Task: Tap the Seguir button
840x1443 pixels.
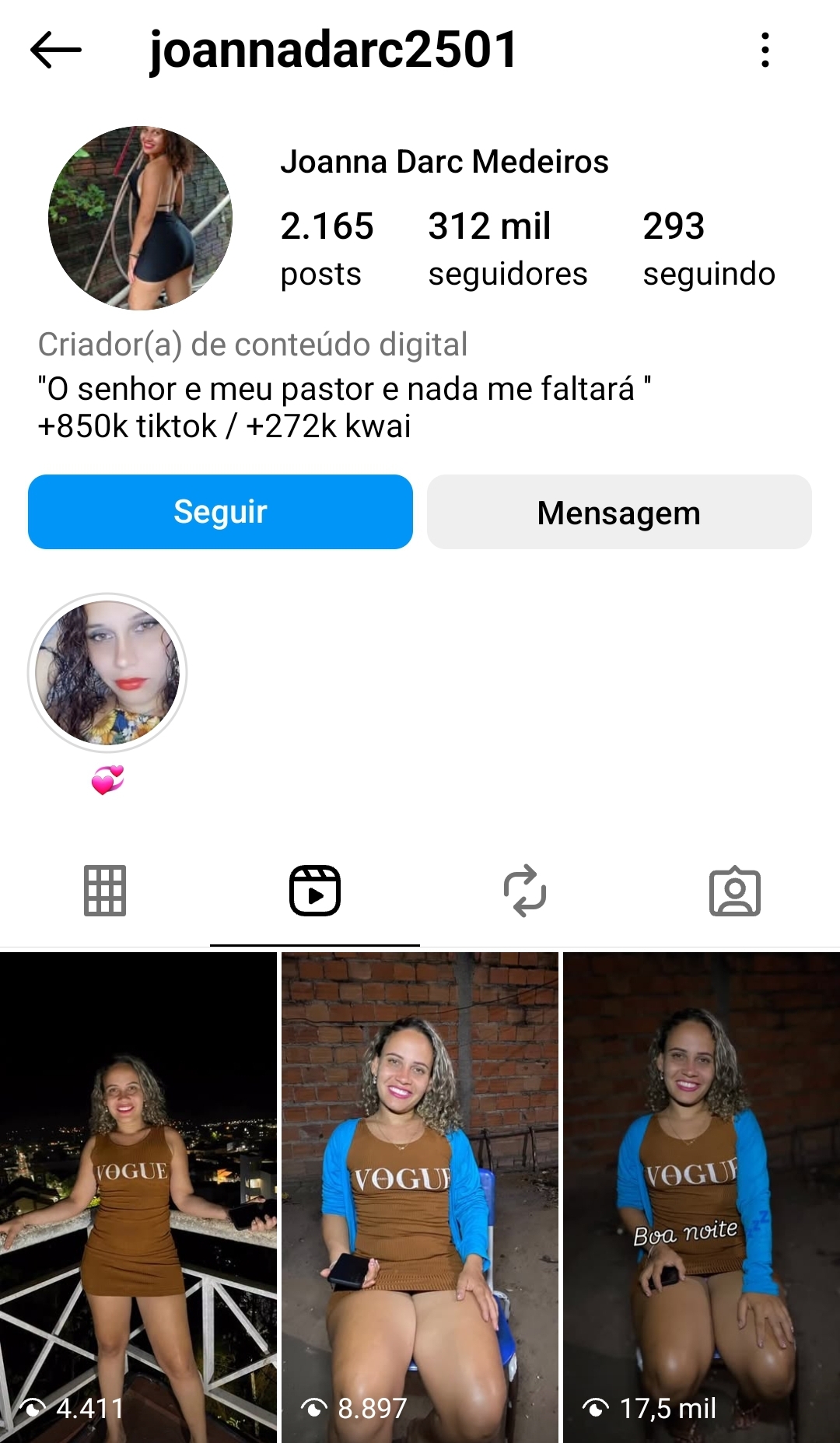Action: [220, 512]
